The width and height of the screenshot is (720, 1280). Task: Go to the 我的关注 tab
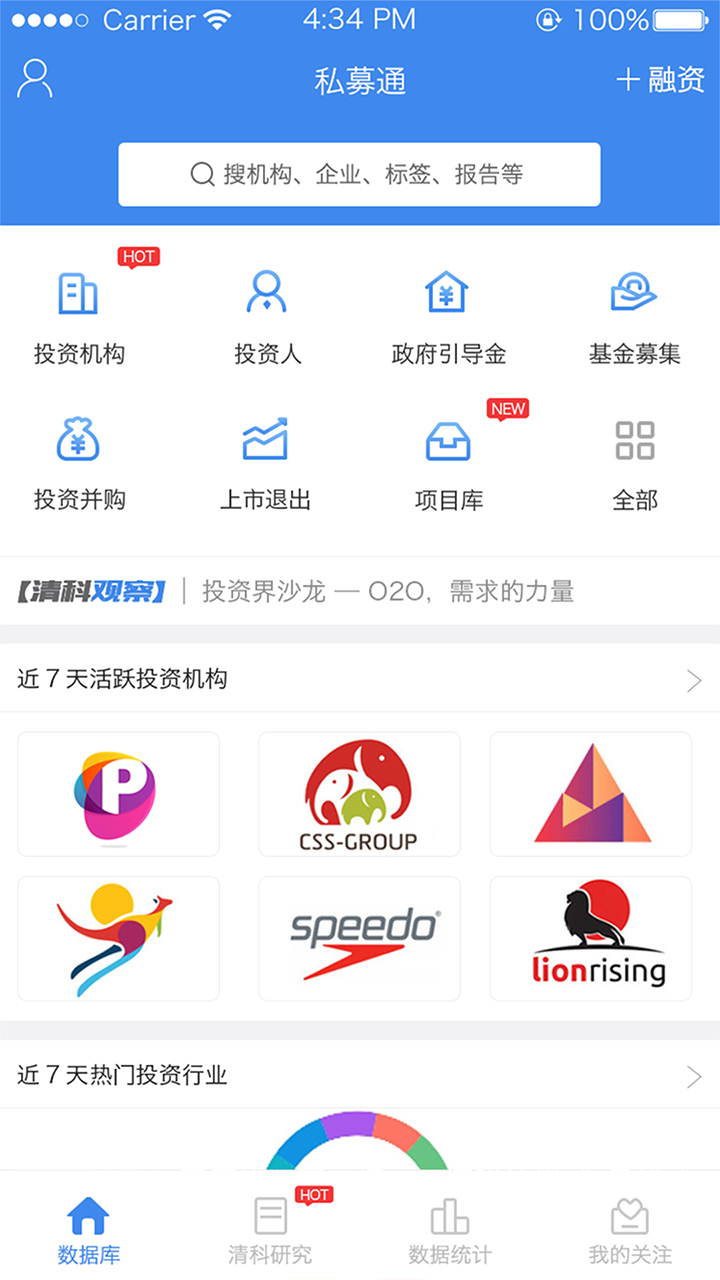630,1230
